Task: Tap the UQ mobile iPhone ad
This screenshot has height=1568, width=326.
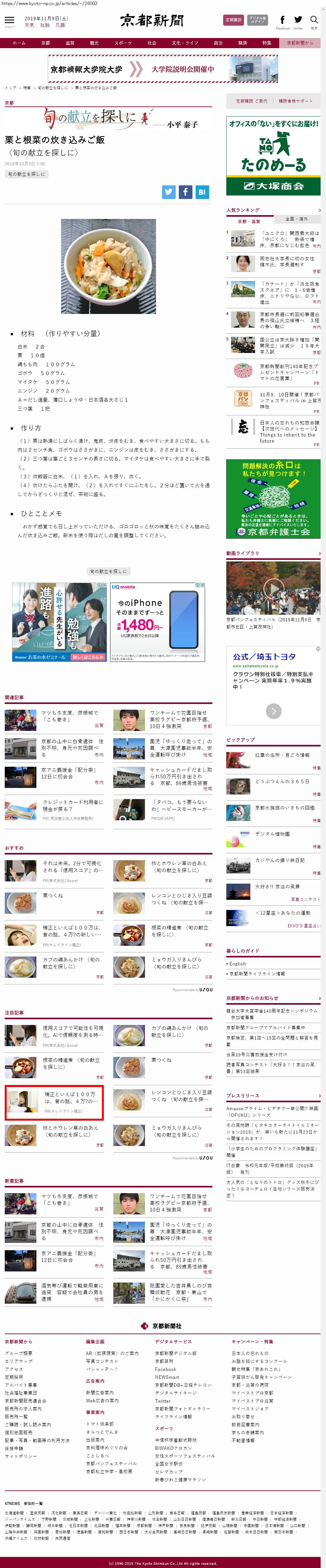Action: point(157,622)
